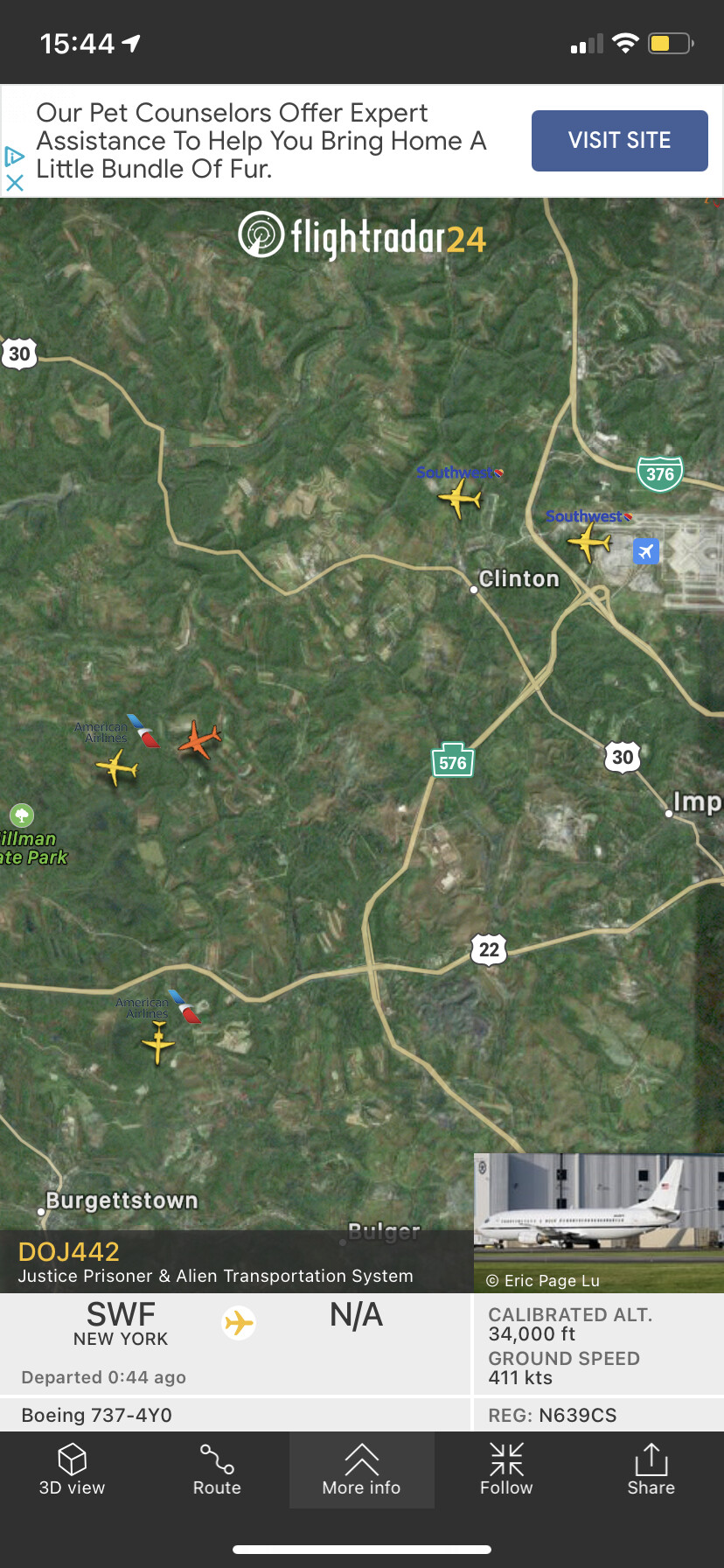Tap the blue airport marker near Clinton

pyautogui.click(x=645, y=551)
